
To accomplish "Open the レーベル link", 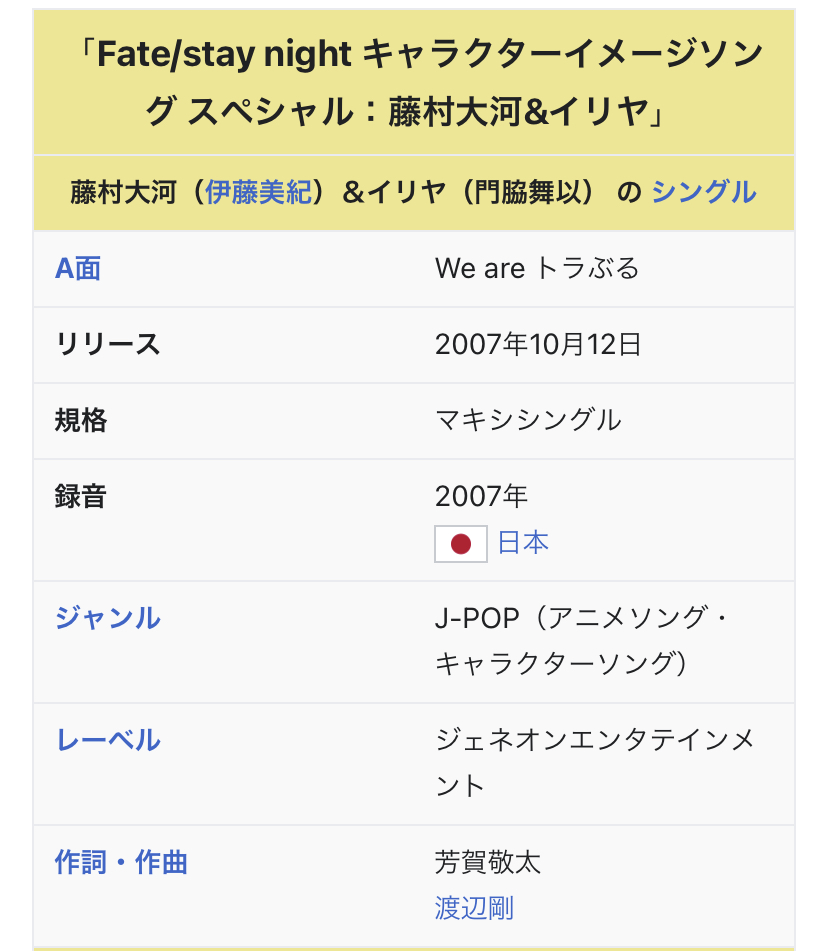I will [x=107, y=740].
